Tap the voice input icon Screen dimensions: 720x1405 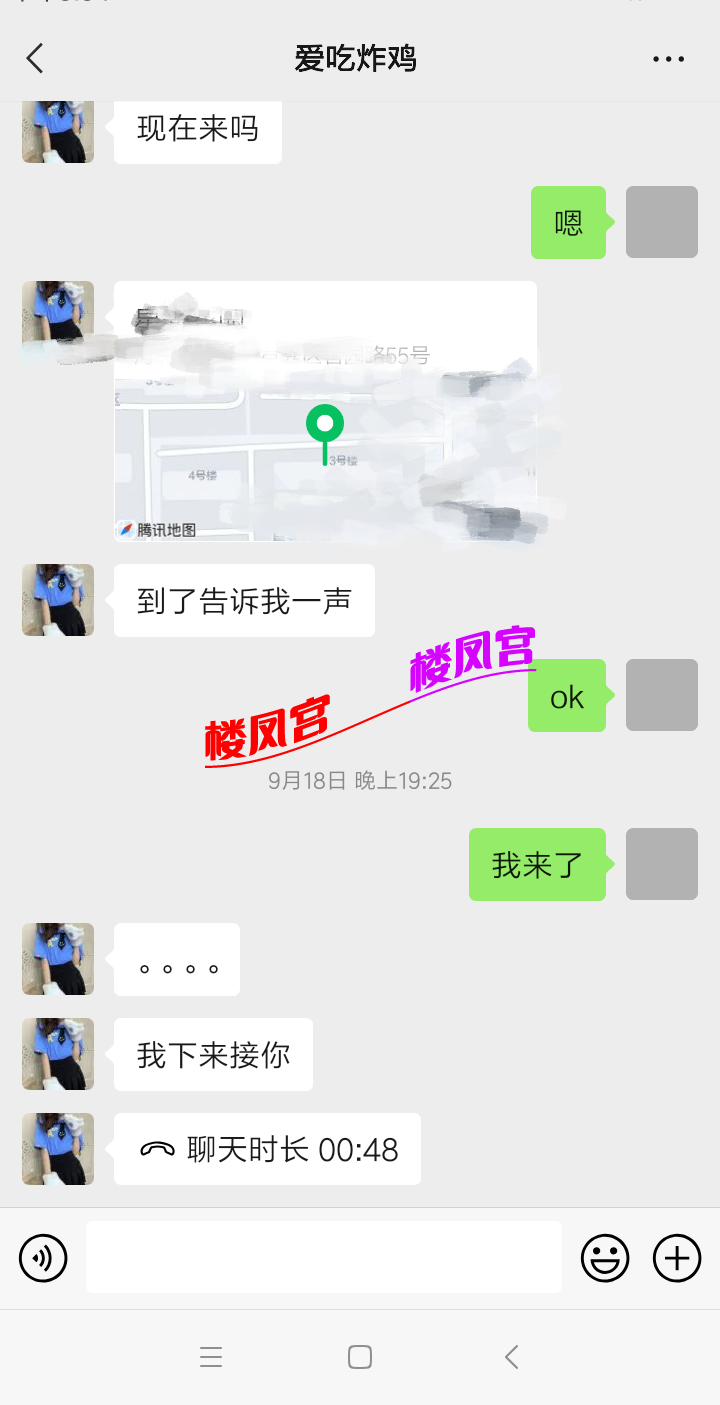tap(42, 1257)
